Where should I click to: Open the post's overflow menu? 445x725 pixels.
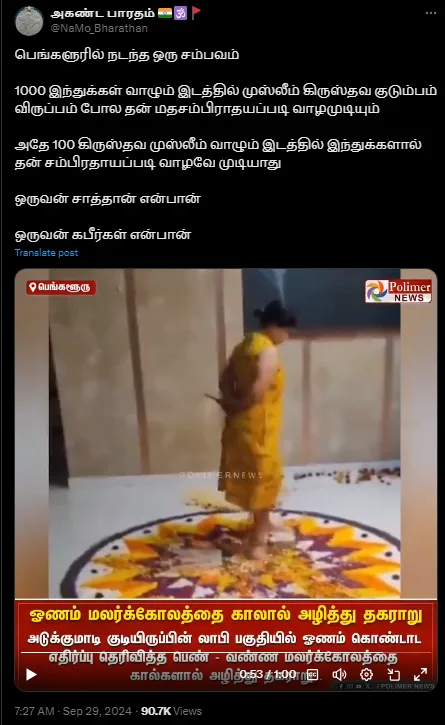point(430,13)
